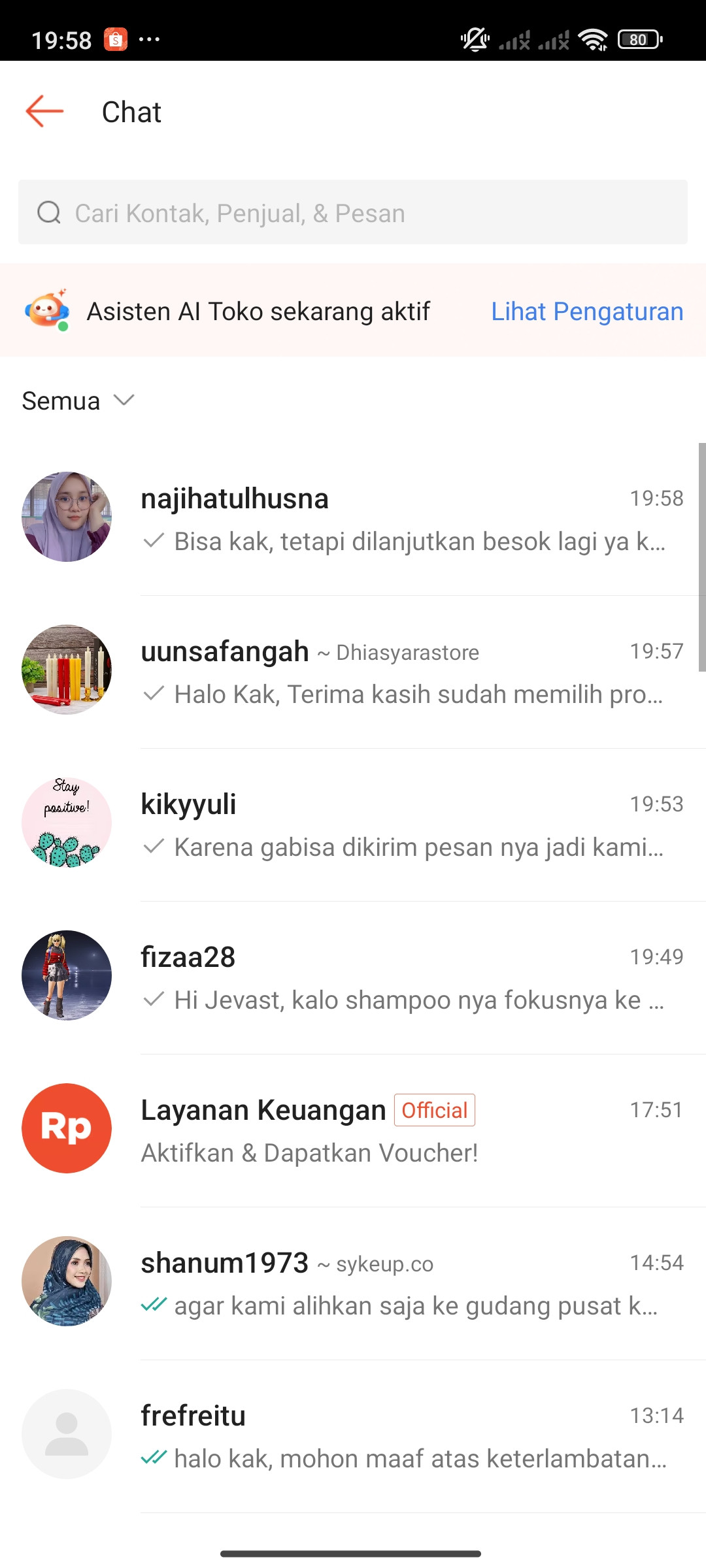This screenshot has width=706, height=1568.
Task: Open the chat with shanum1973
Action: pos(353,1284)
